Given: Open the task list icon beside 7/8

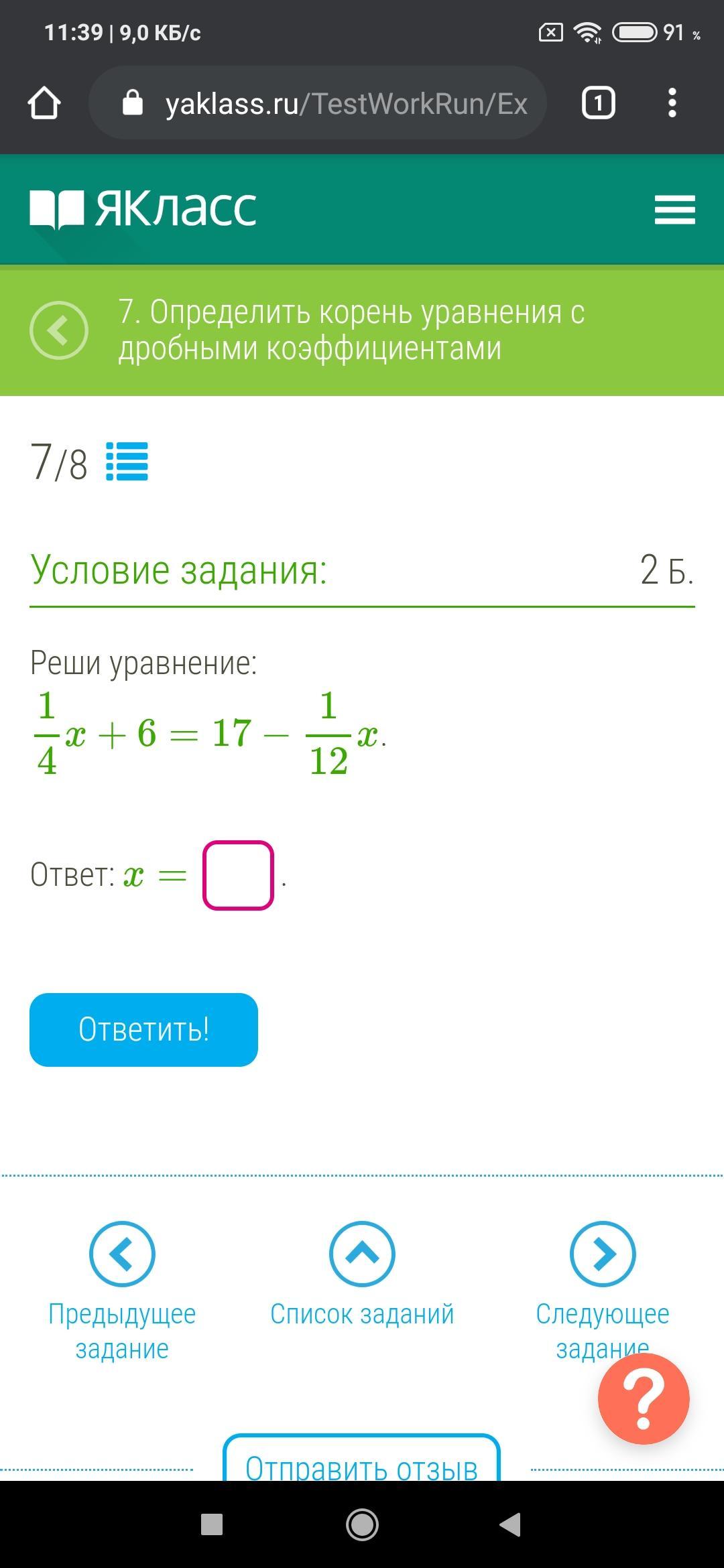Looking at the screenshot, I should click(127, 462).
